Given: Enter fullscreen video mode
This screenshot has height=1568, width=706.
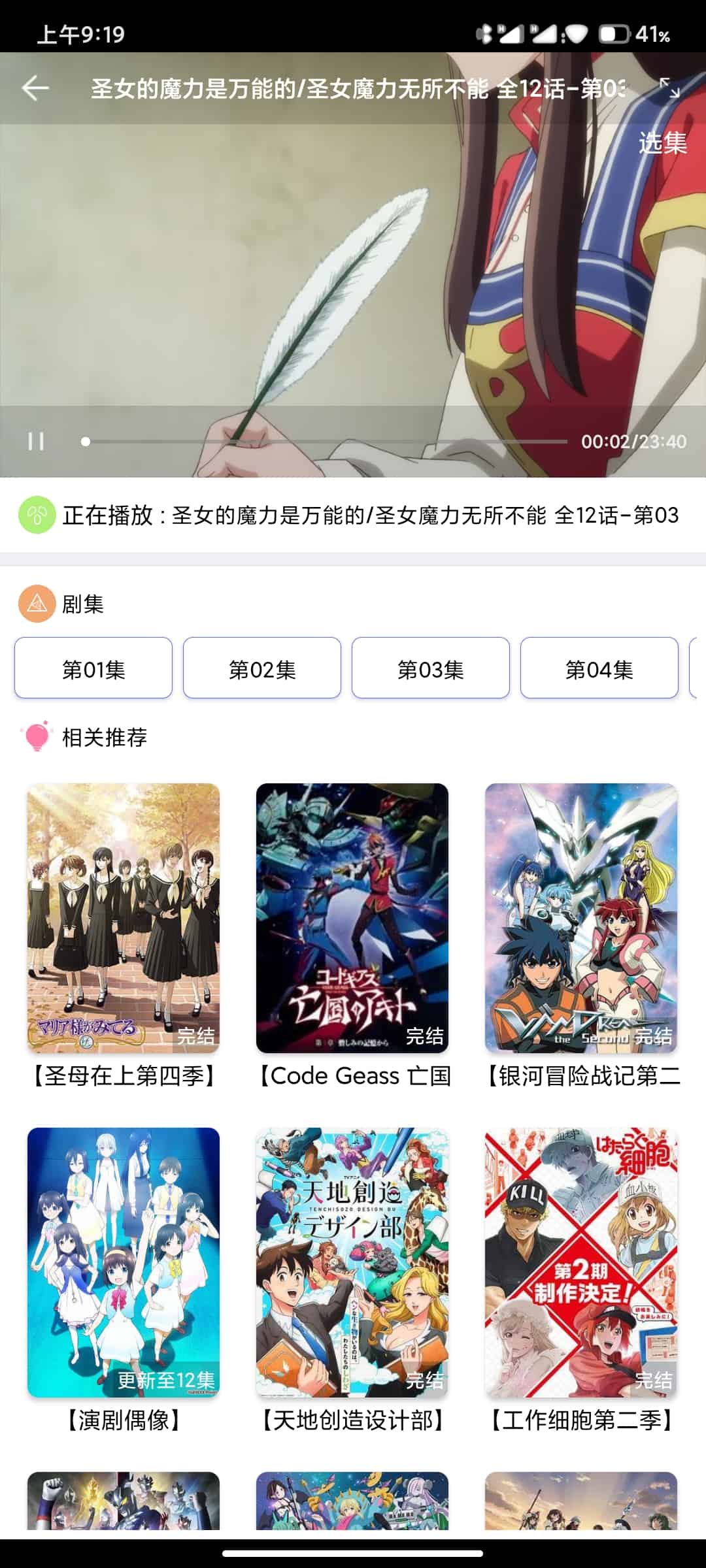Looking at the screenshot, I should click(x=669, y=88).
